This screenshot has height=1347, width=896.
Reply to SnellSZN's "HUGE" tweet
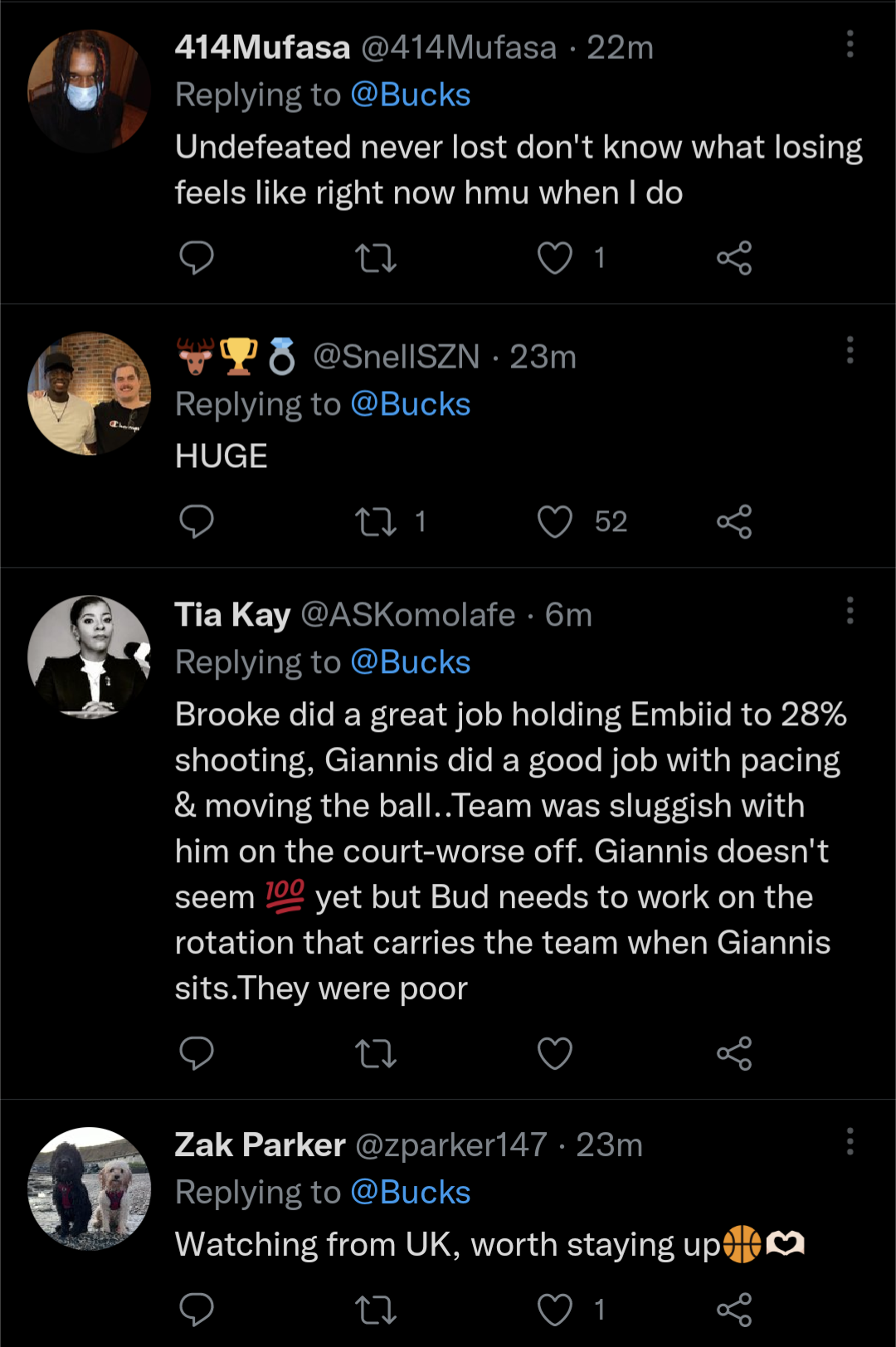pos(197,521)
